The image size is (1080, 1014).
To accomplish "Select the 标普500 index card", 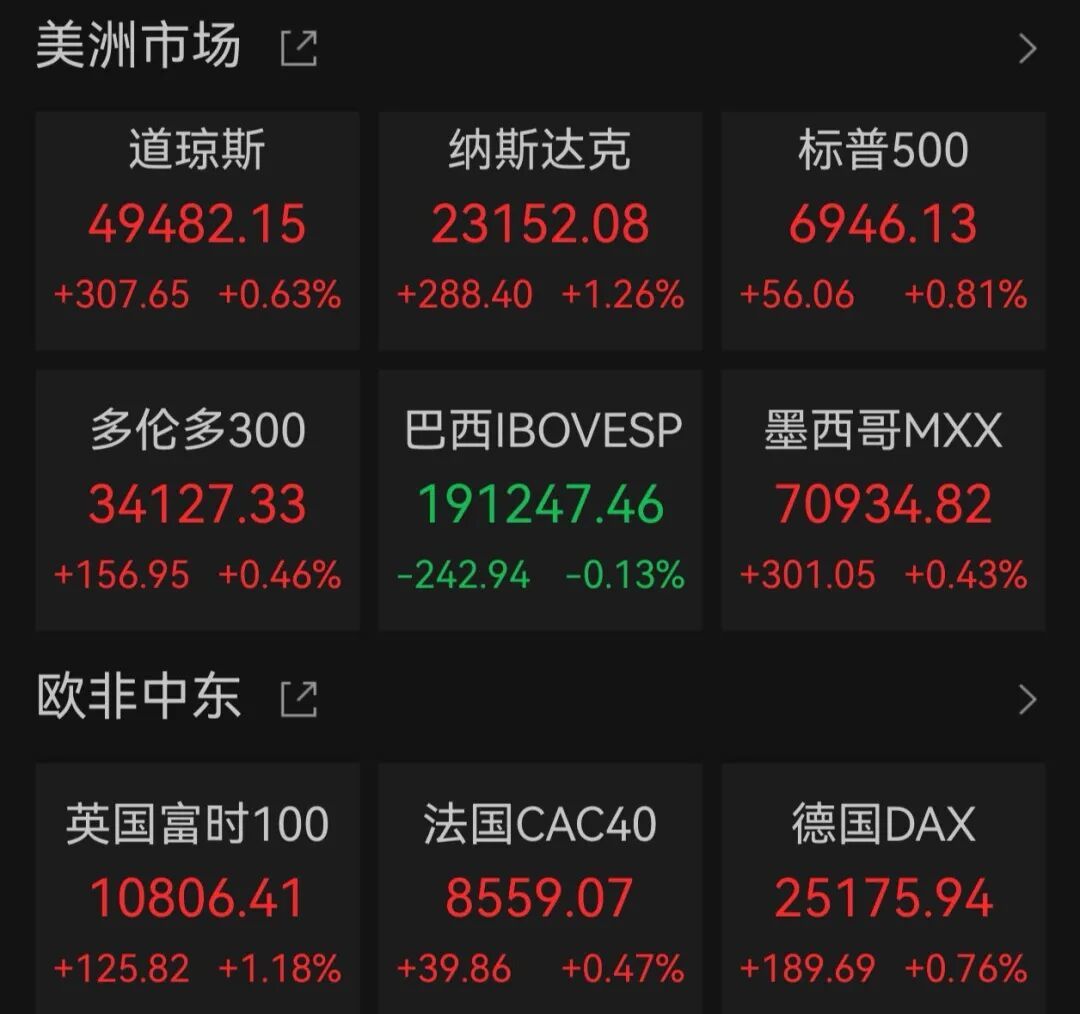I will [x=883, y=230].
